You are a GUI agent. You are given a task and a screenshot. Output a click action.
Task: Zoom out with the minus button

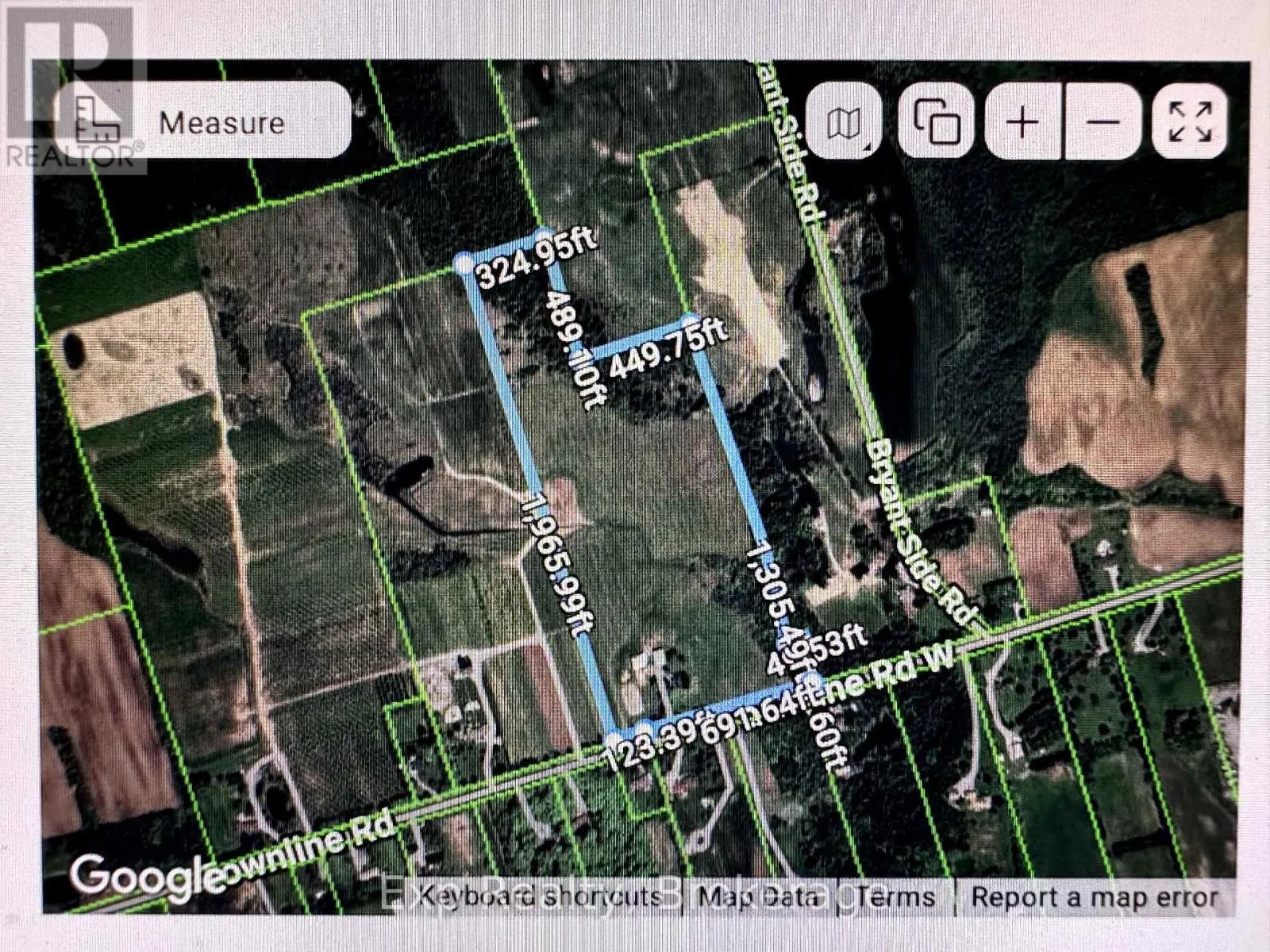[x=1103, y=123]
